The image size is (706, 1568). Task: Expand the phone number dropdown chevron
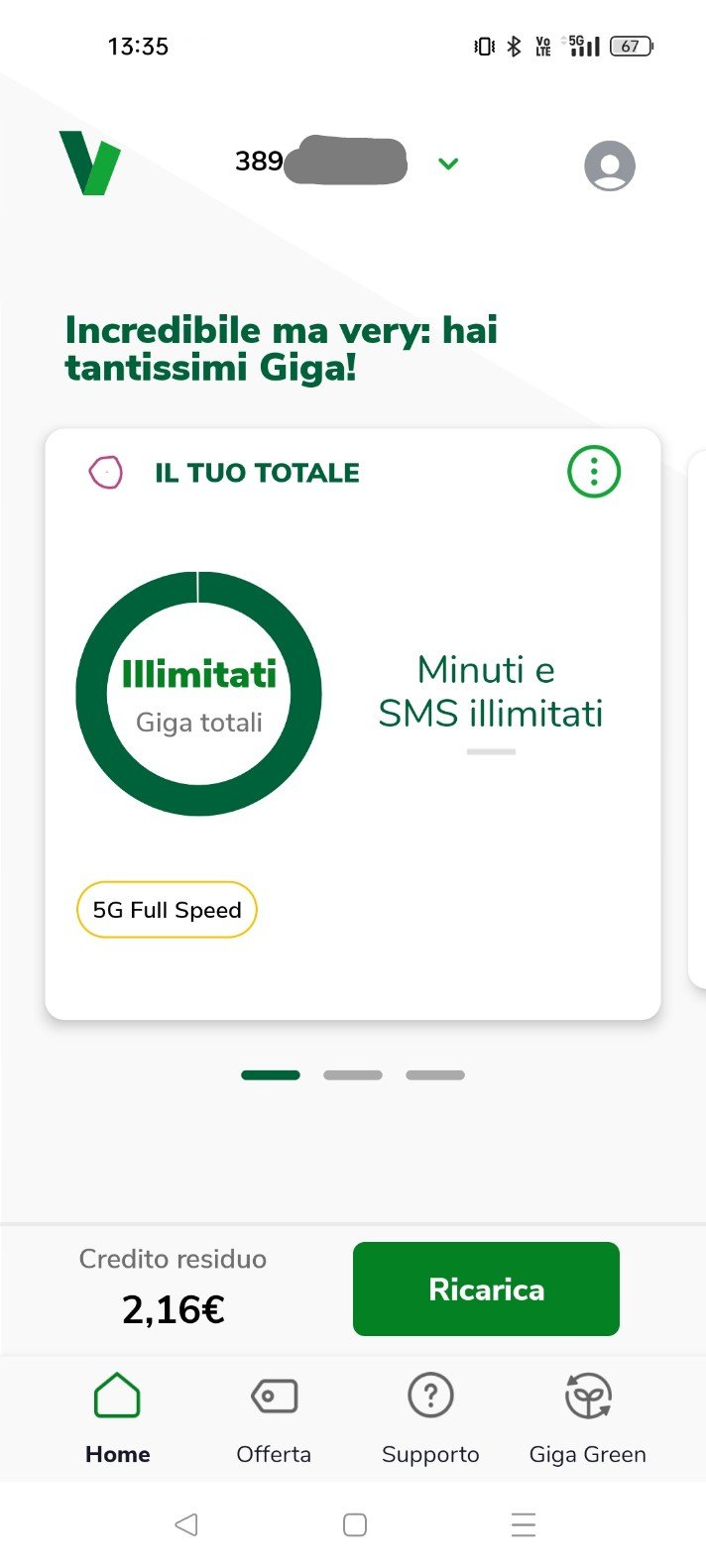(x=448, y=164)
